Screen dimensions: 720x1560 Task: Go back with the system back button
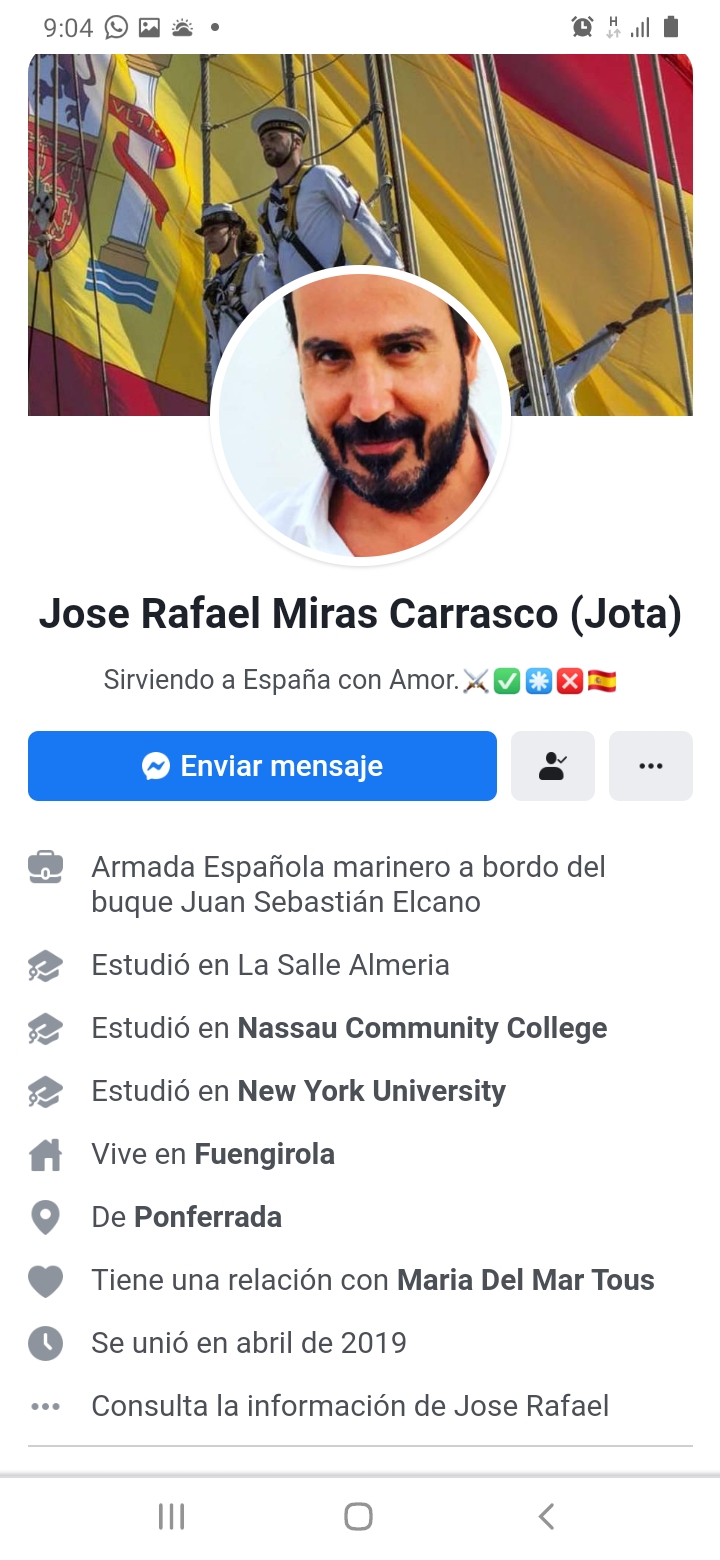[546, 1516]
